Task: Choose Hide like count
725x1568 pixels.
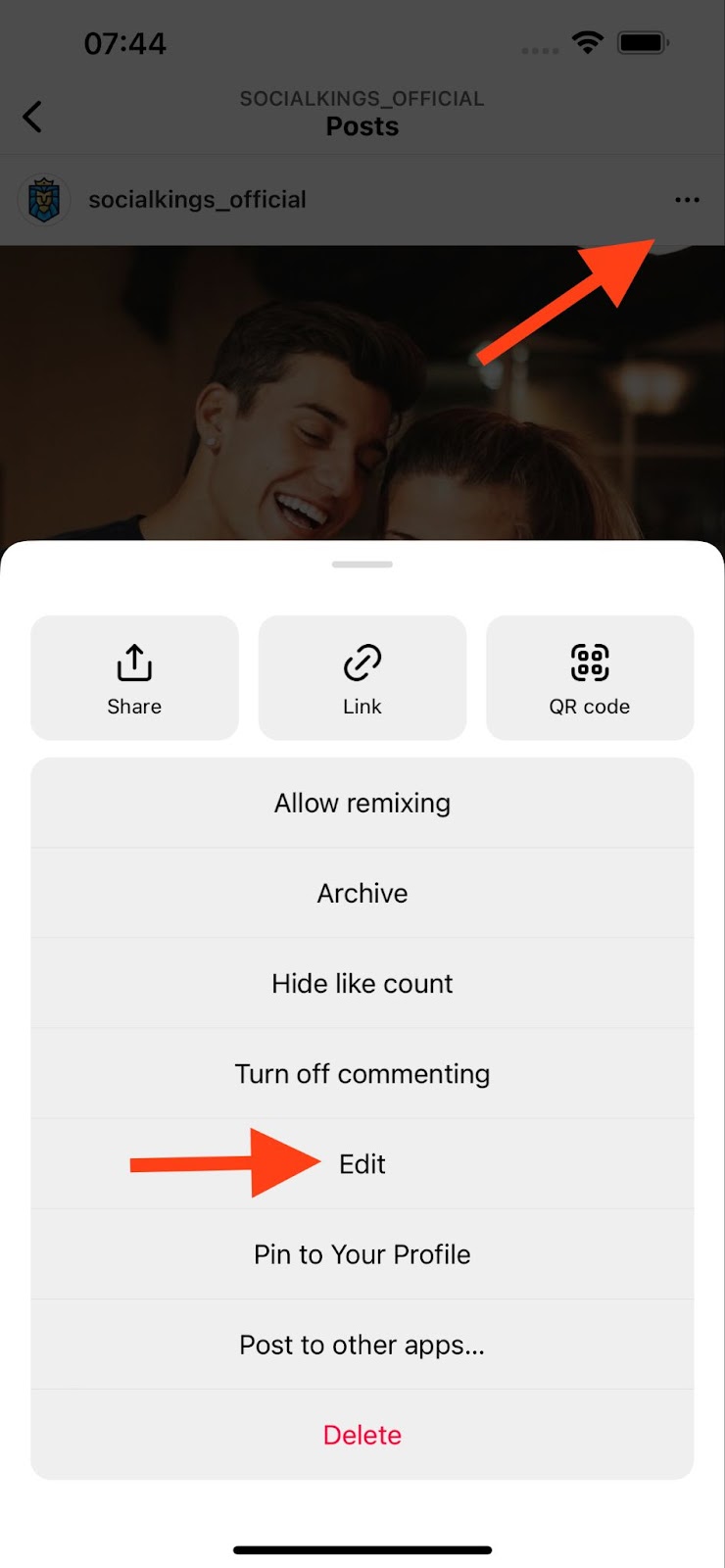Action: pos(362,983)
